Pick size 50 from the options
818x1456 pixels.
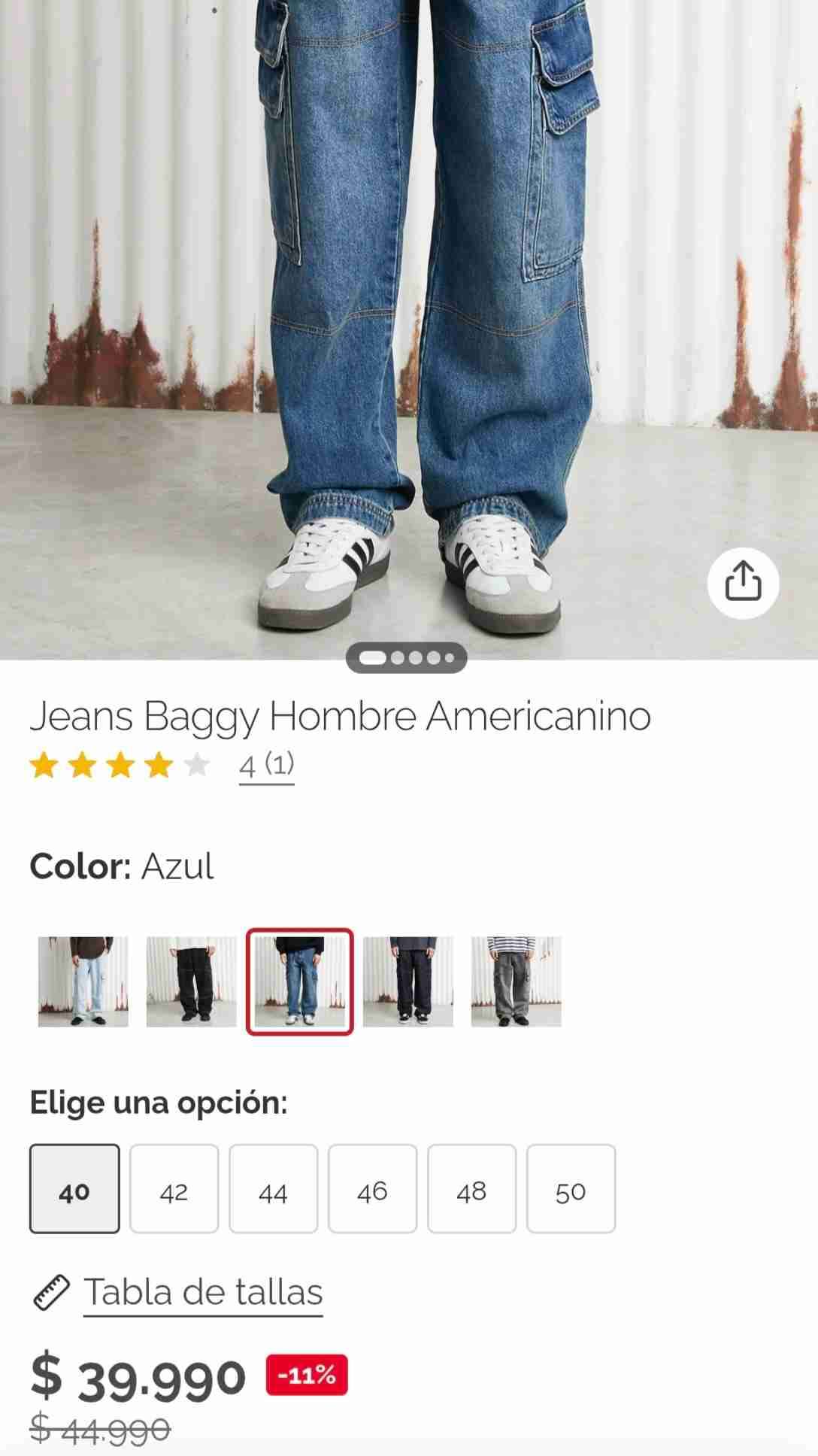point(572,1191)
